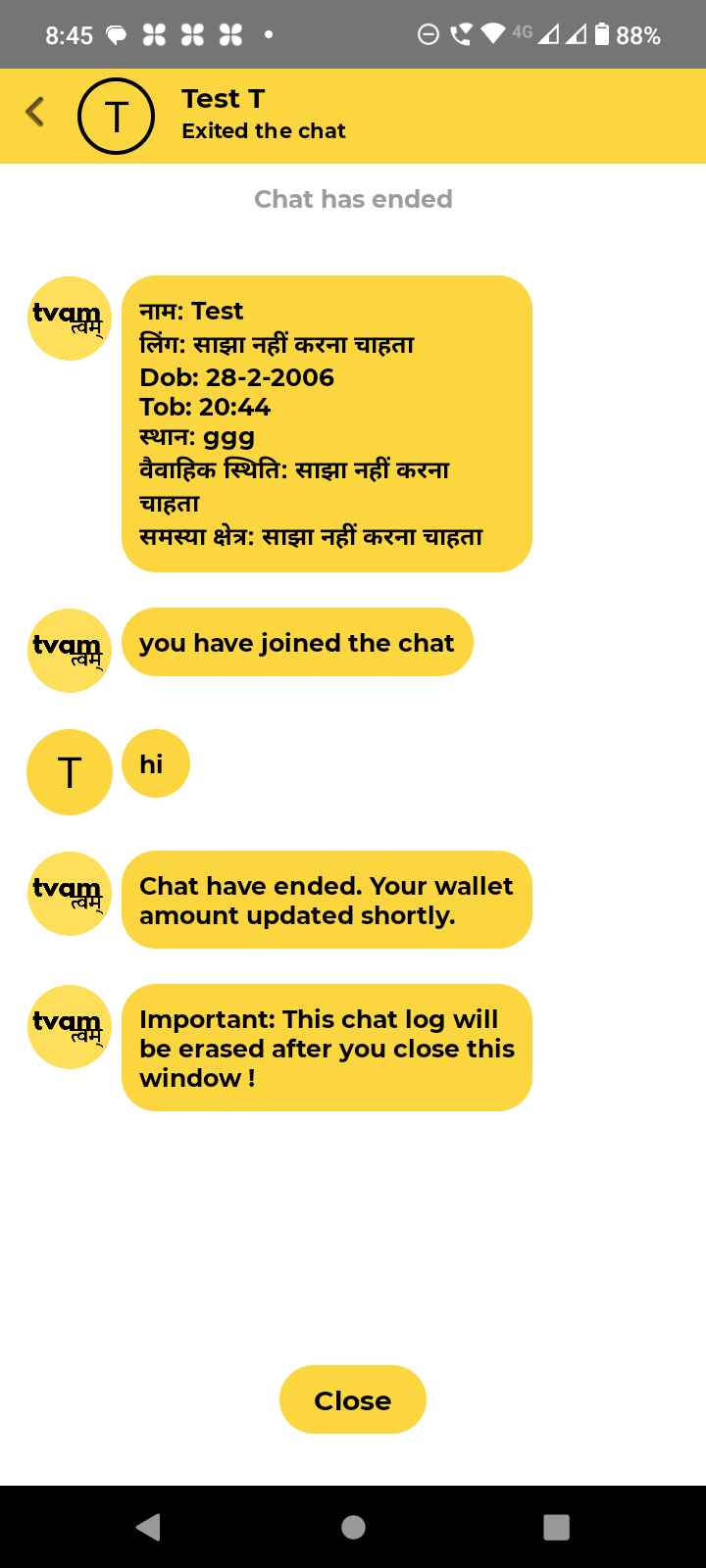Tap the system back button
Screen dimensions: 706x1568
click(149, 1527)
